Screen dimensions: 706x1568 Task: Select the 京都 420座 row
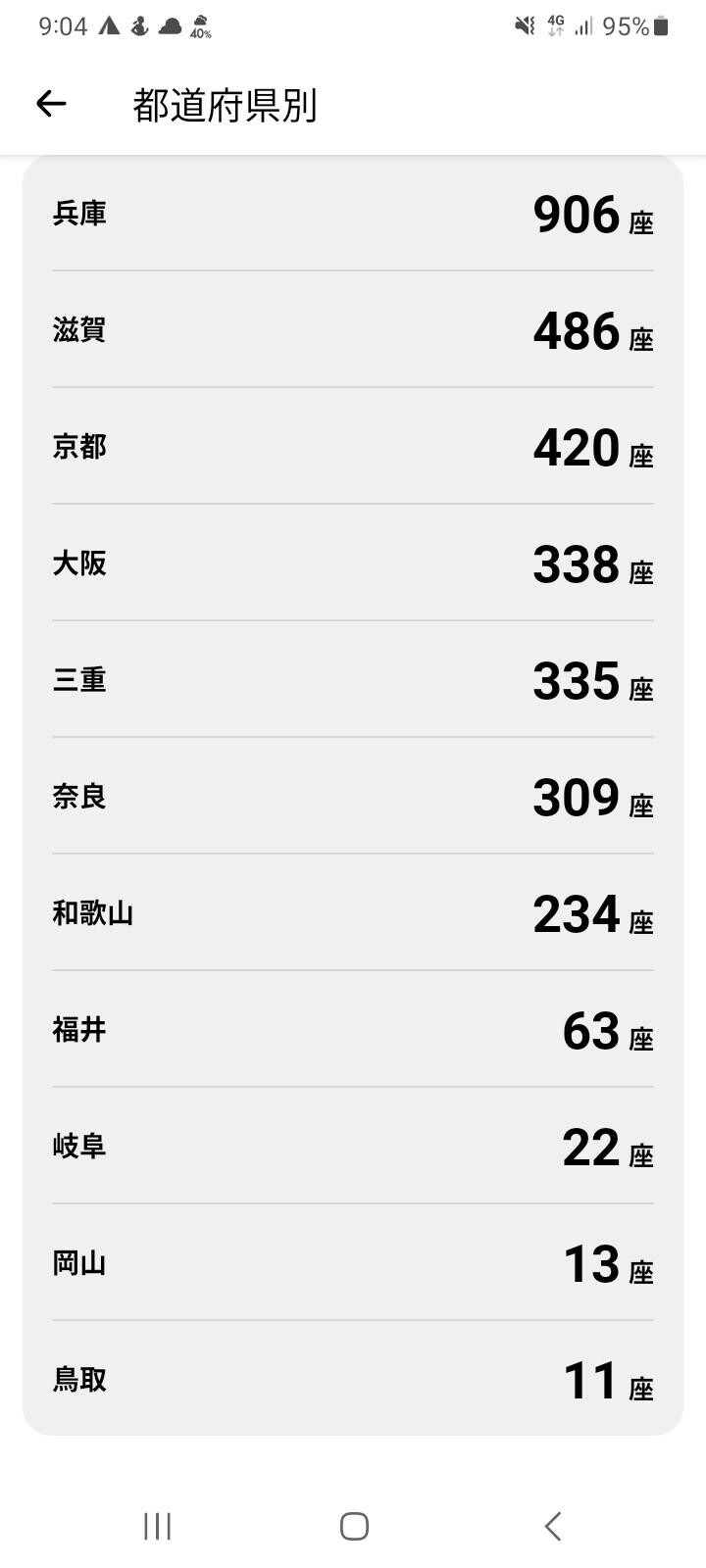pyautogui.click(x=353, y=447)
